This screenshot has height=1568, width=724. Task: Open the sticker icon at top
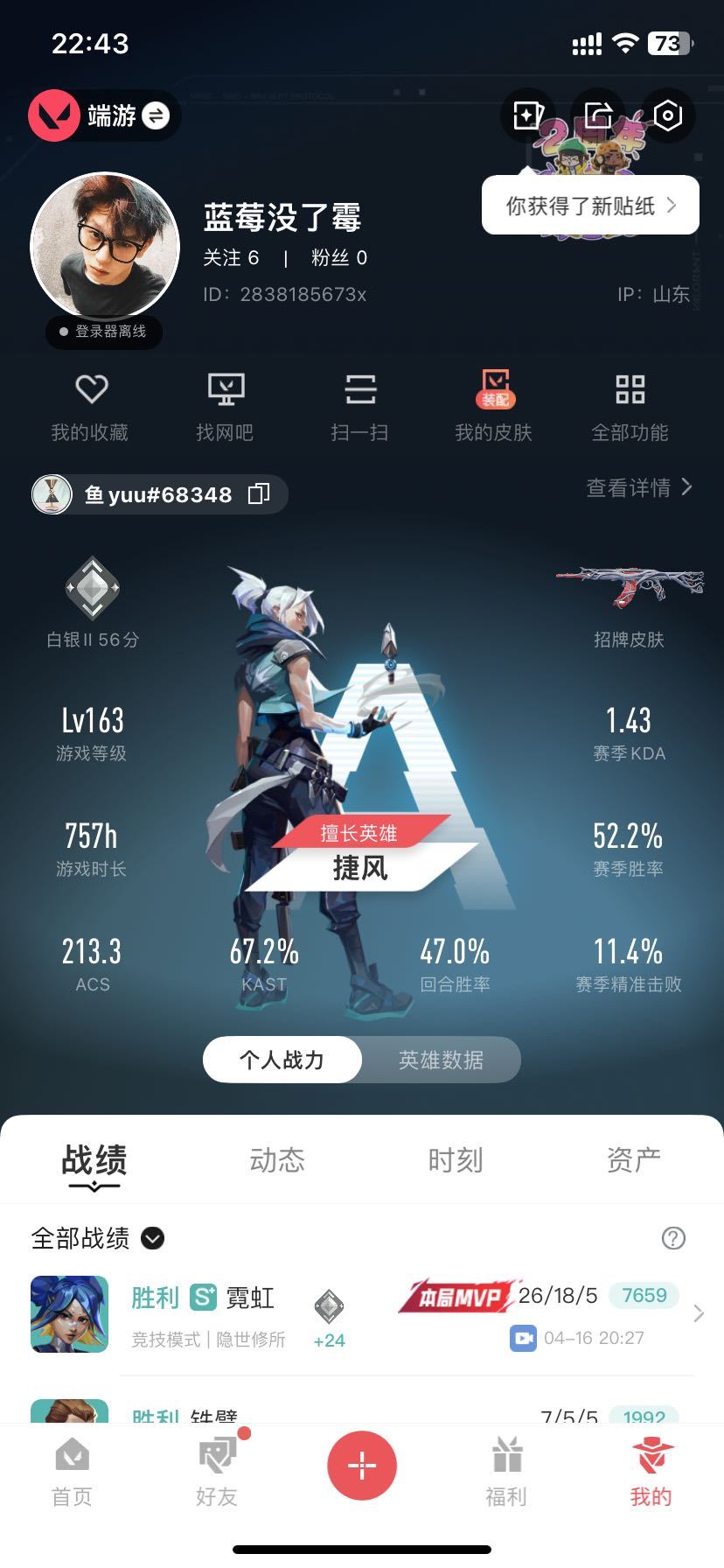[x=528, y=115]
